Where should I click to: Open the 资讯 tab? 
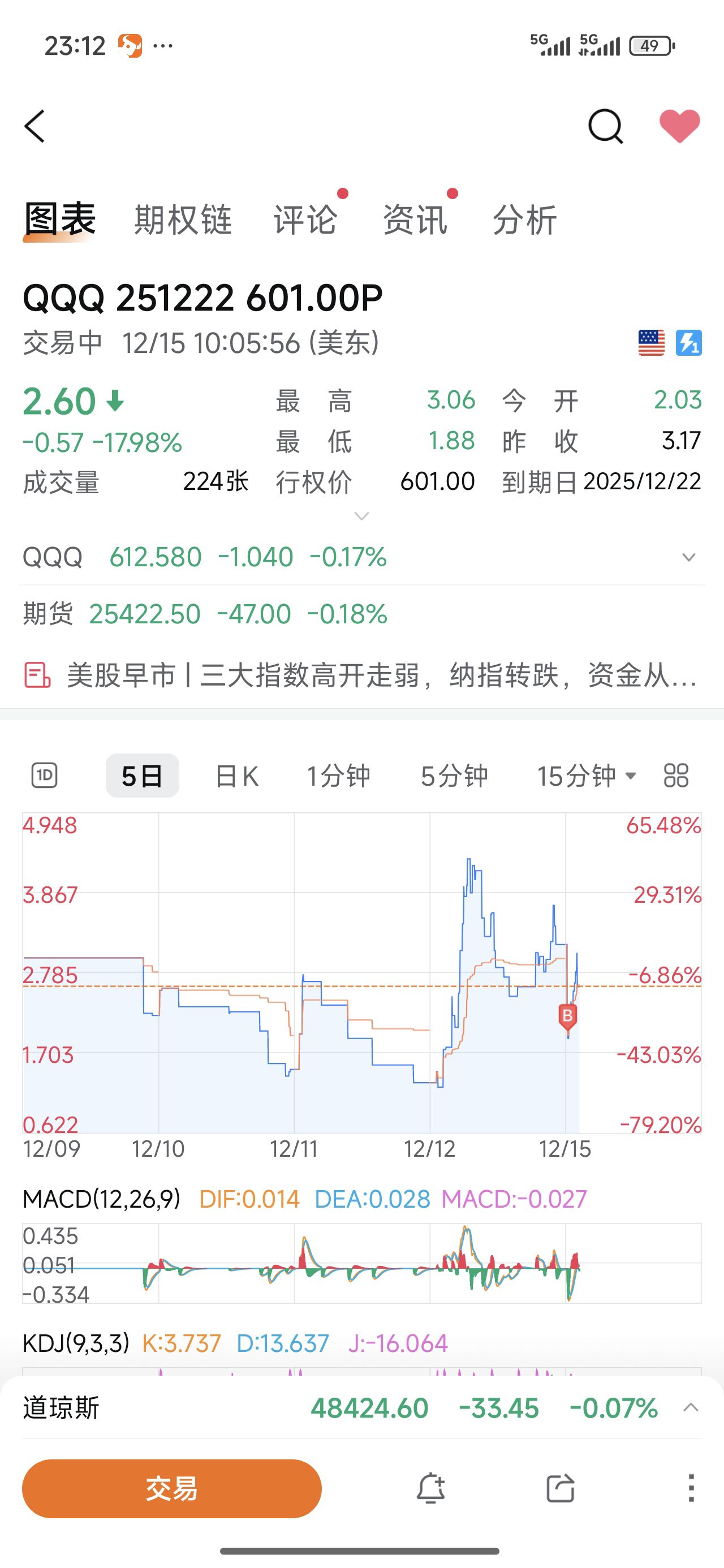tap(415, 219)
